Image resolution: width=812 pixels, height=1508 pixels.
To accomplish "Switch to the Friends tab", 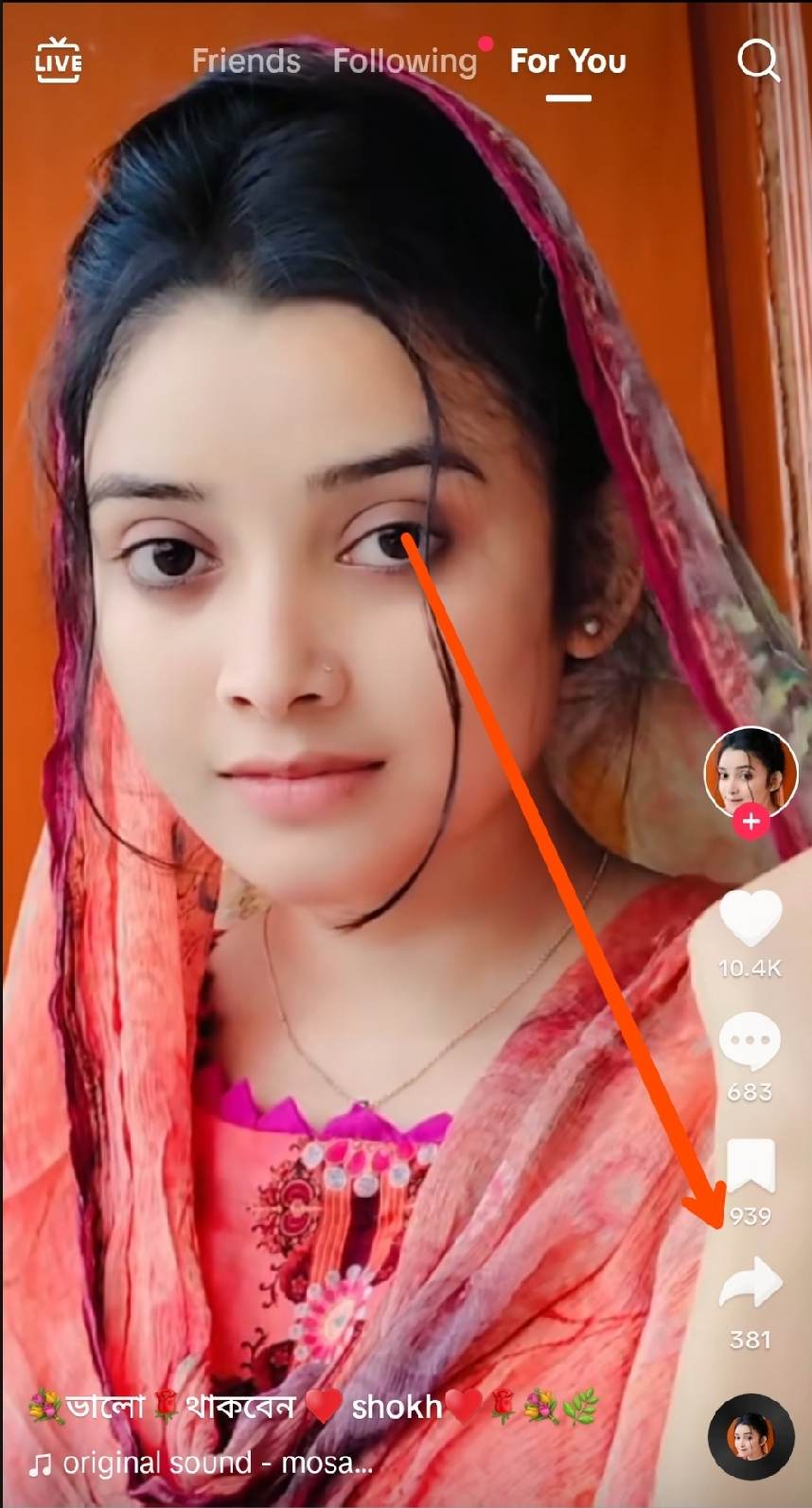I will (246, 62).
